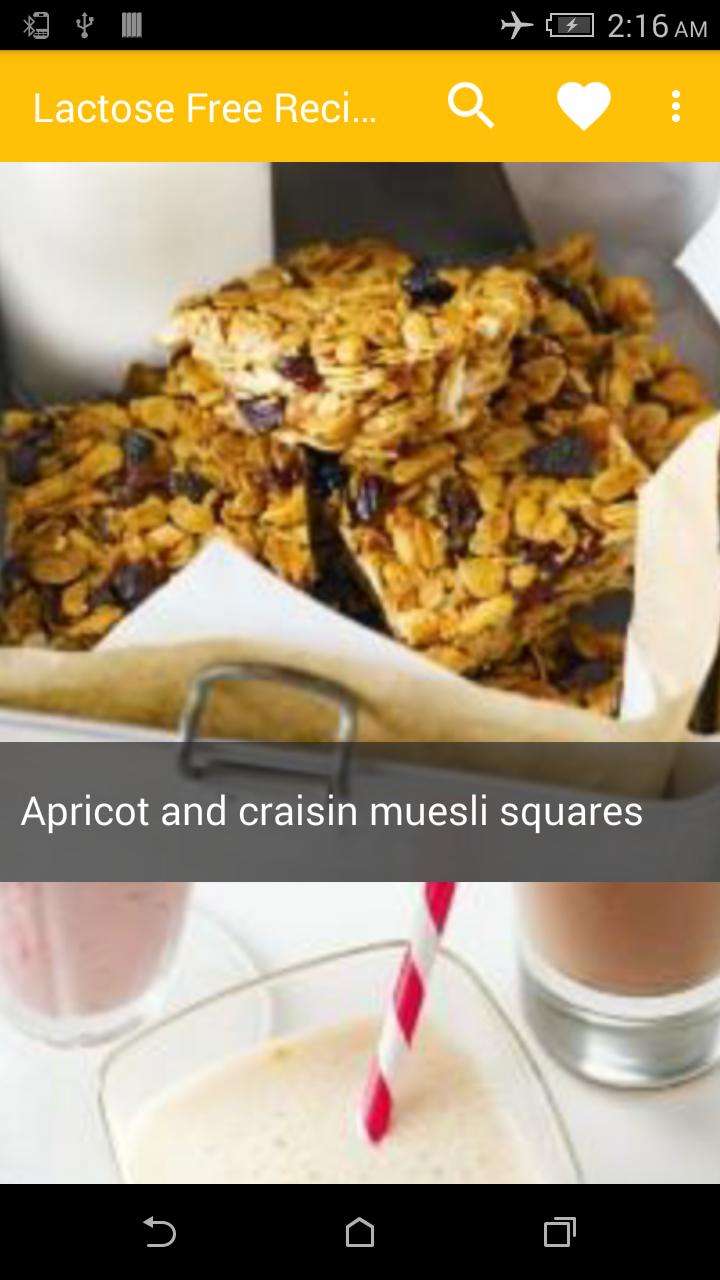
Task: Tap the back navigation button
Action: [x=159, y=1233]
